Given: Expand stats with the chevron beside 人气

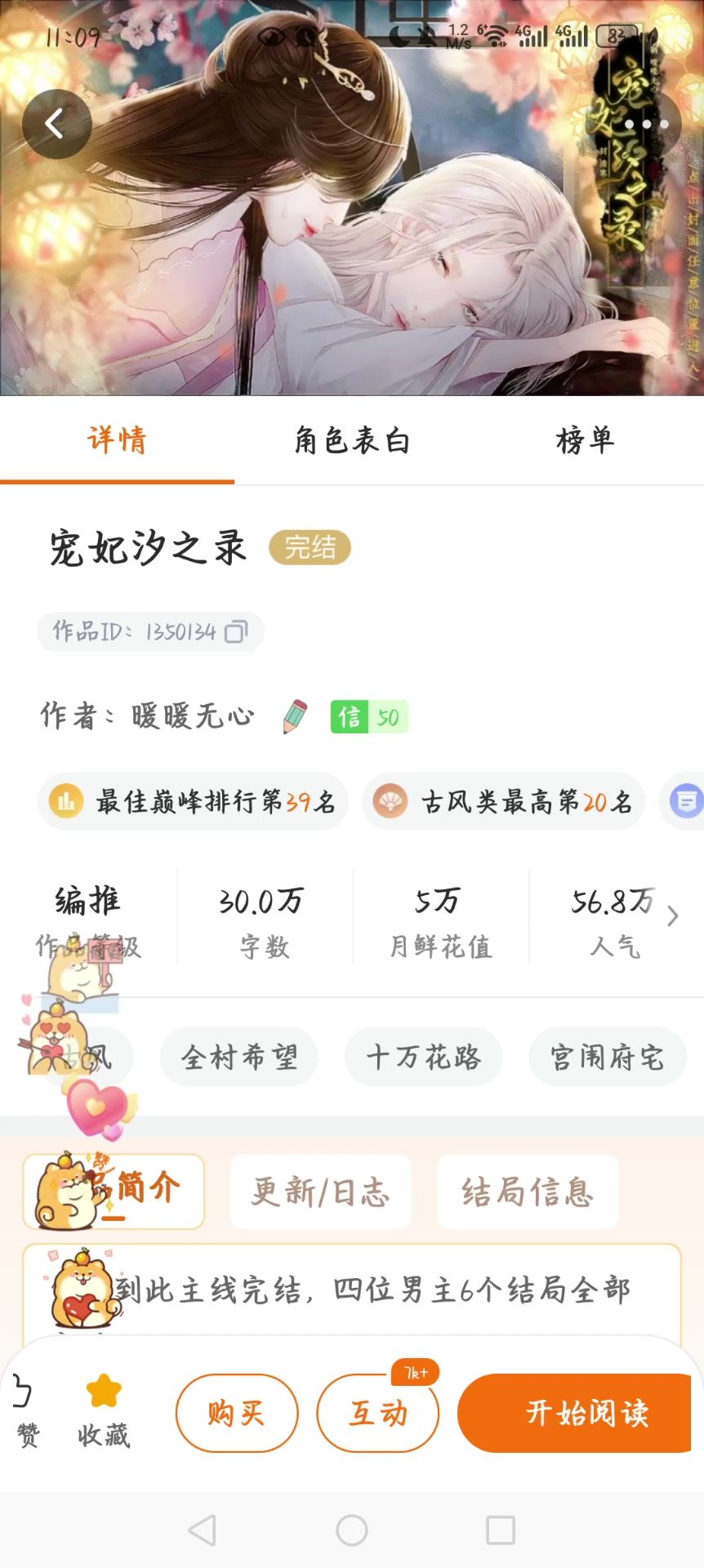Looking at the screenshot, I should (672, 916).
